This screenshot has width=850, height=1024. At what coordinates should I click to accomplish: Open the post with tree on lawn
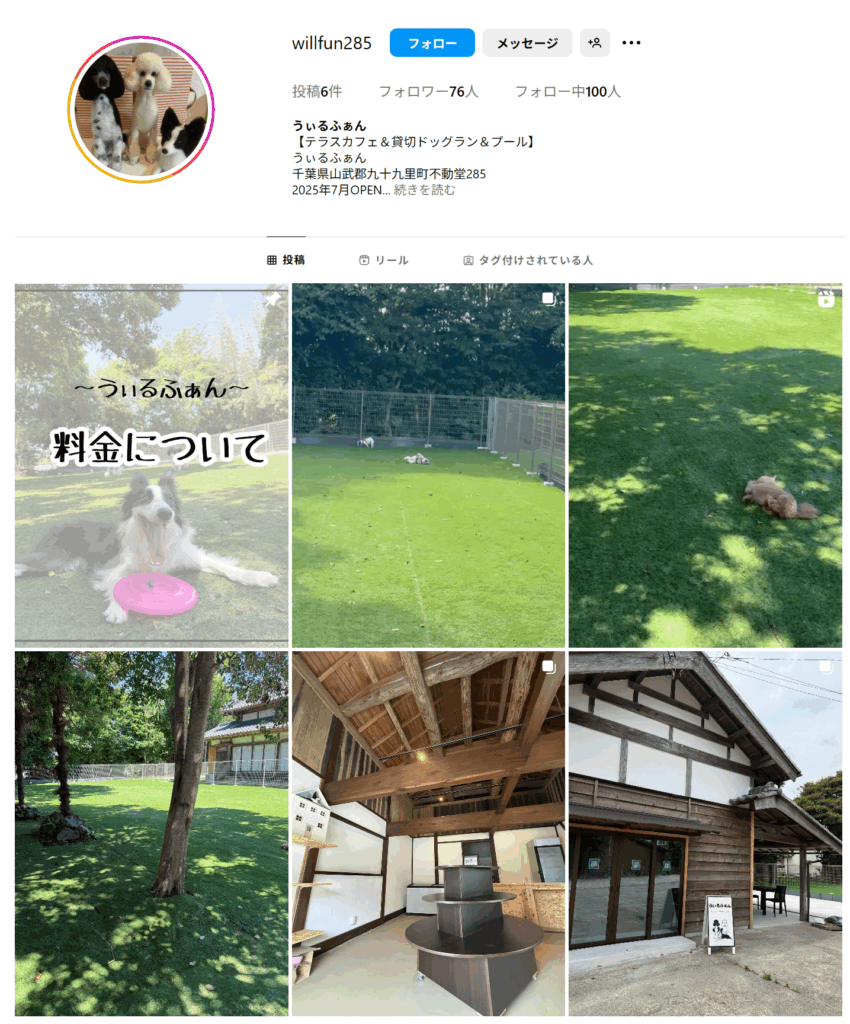tap(151, 833)
